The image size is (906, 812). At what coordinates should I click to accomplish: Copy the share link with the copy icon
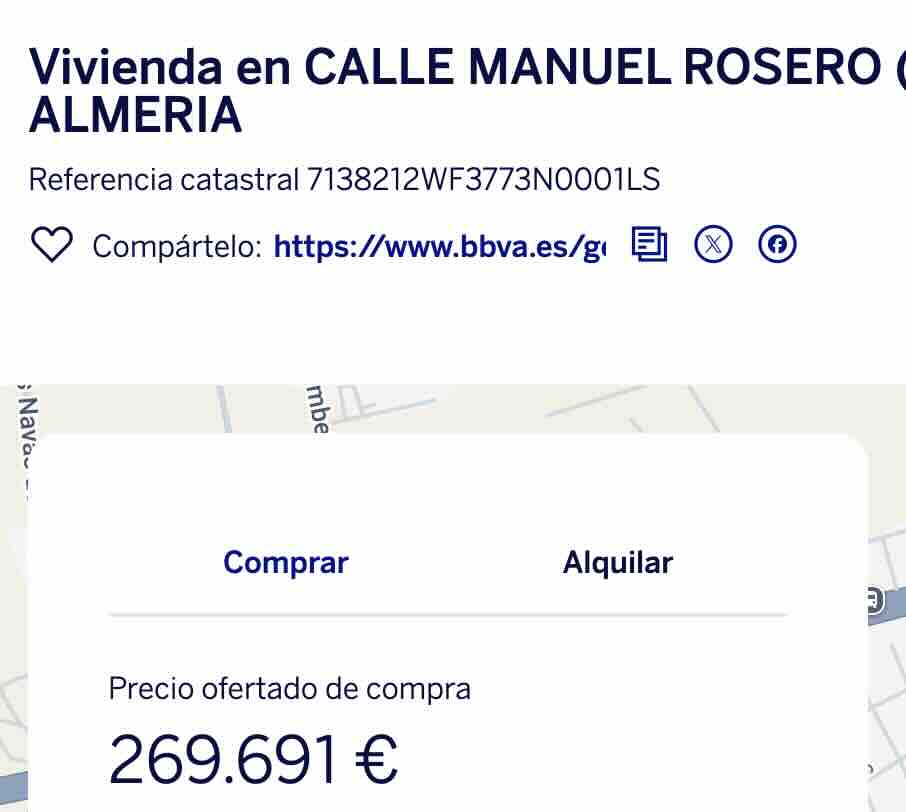649,245
